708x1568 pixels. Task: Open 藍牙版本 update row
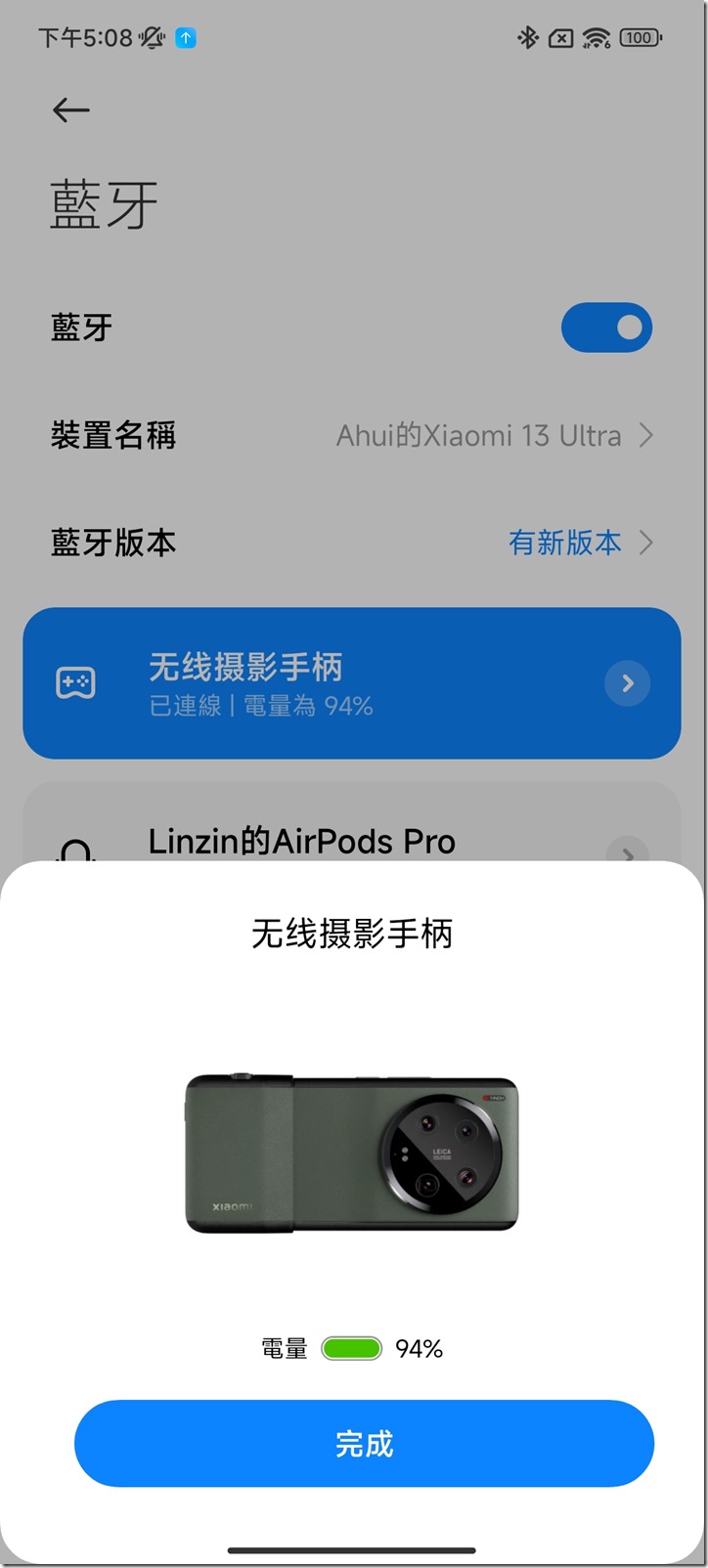point(352,543)
